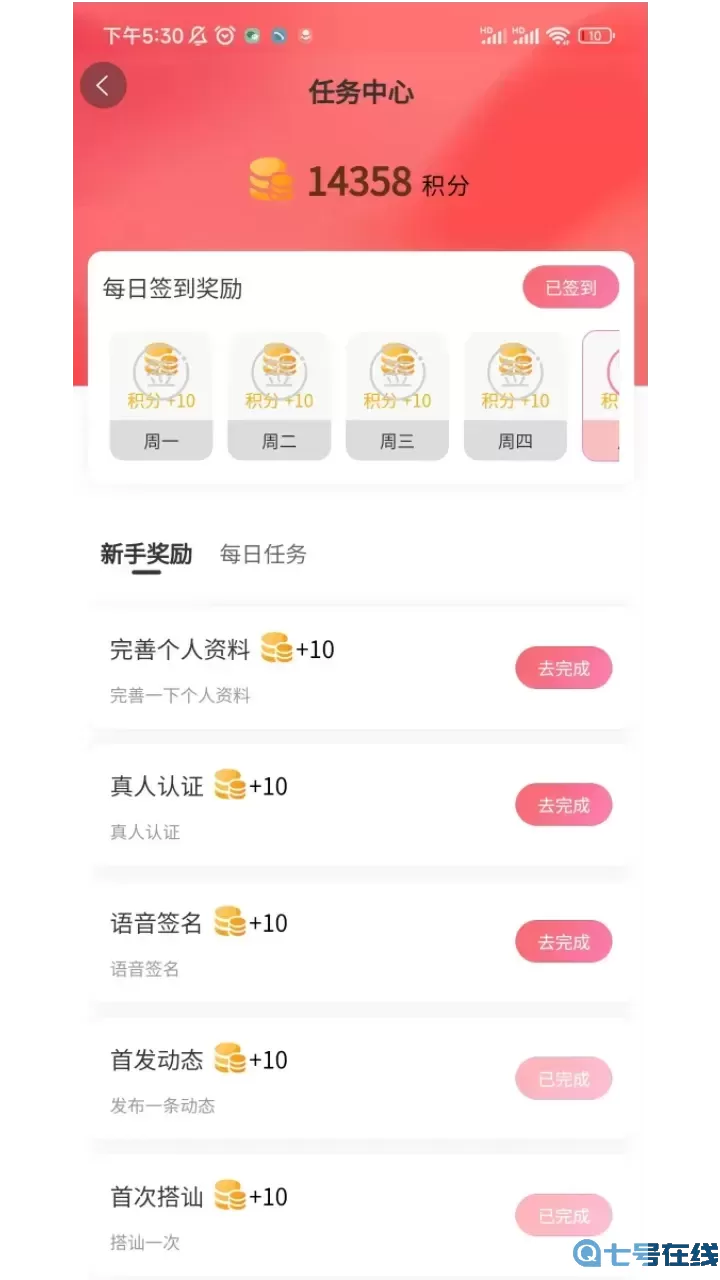The width and height of the screenshot is (720, 1280).
Task: Tap the 已完成 button for 首发动态
Action: [x=563, y=1078]
